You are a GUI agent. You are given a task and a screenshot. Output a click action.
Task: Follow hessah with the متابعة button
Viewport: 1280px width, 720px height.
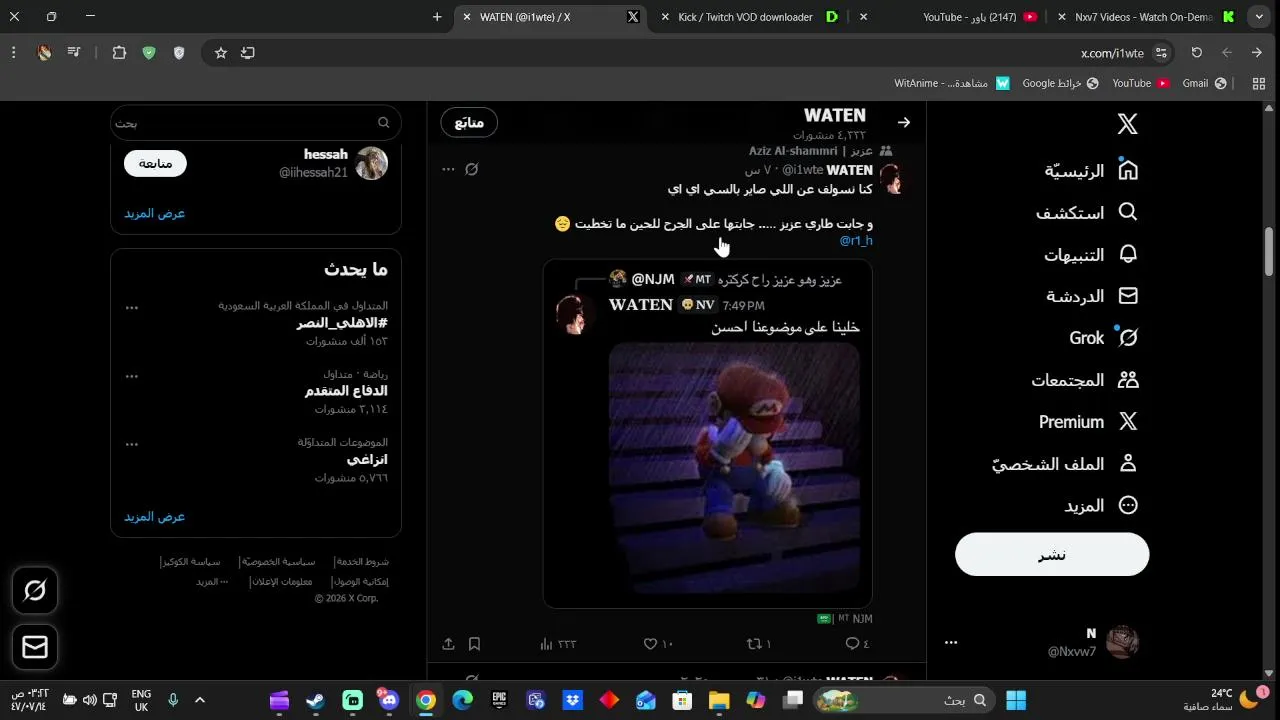[155, 163]
